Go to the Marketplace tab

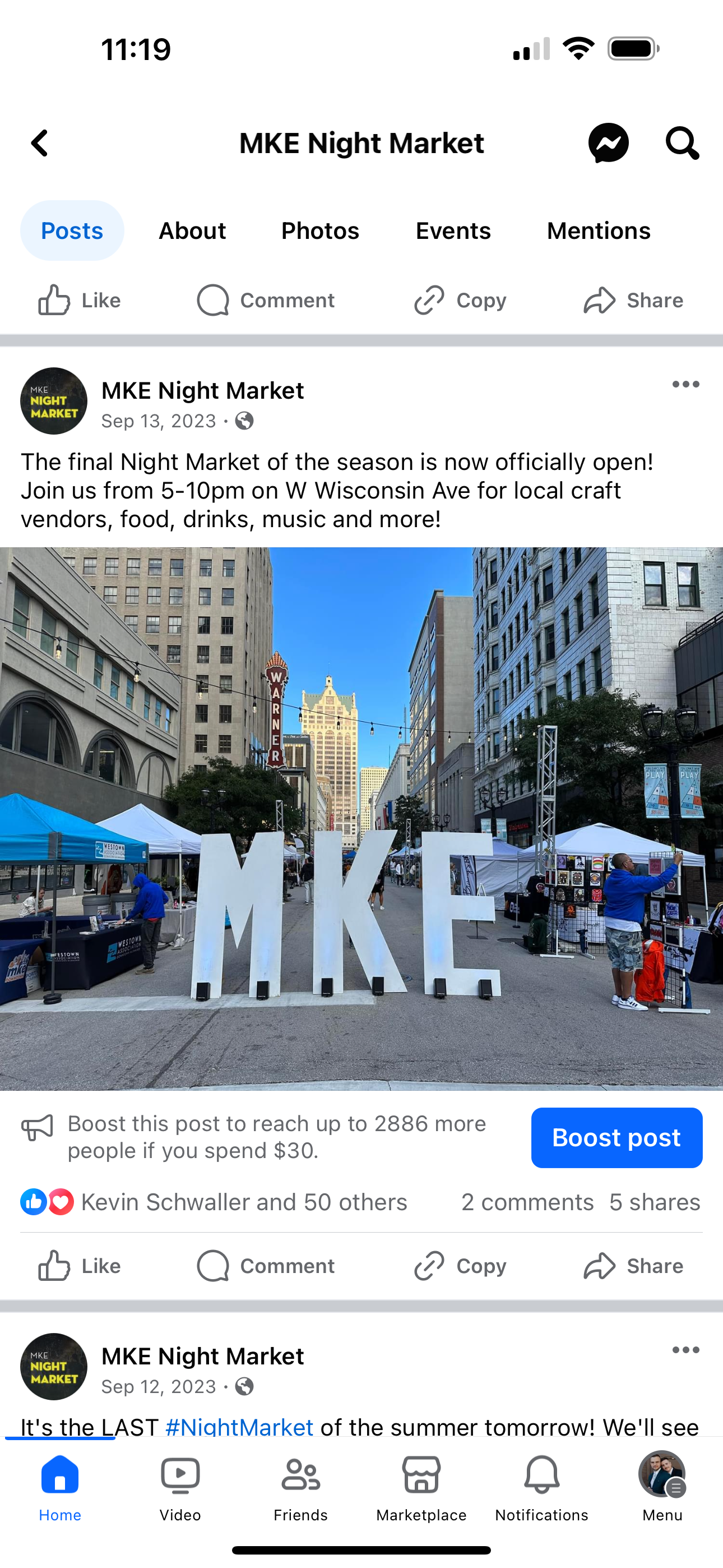421,1488
